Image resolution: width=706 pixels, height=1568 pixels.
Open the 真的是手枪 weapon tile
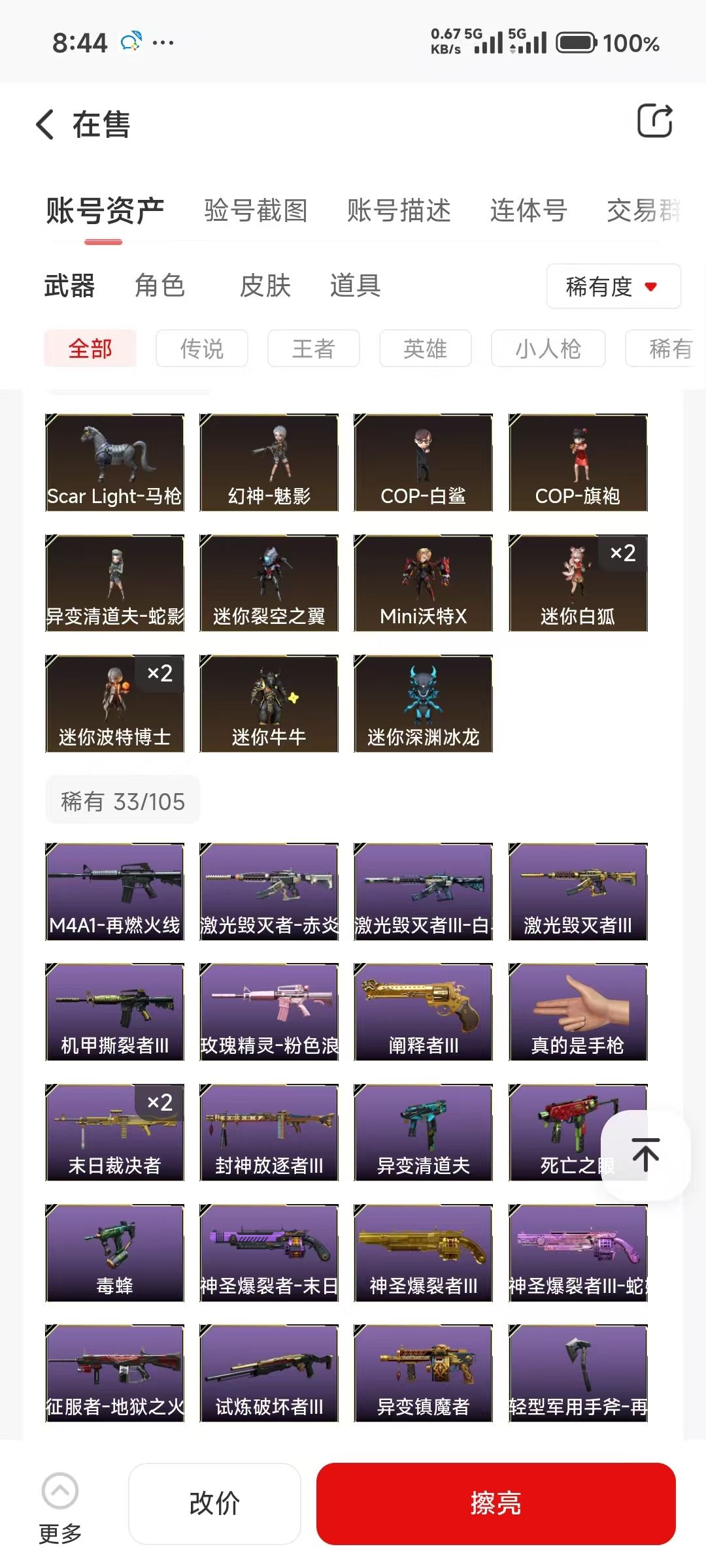point(578,1012)
